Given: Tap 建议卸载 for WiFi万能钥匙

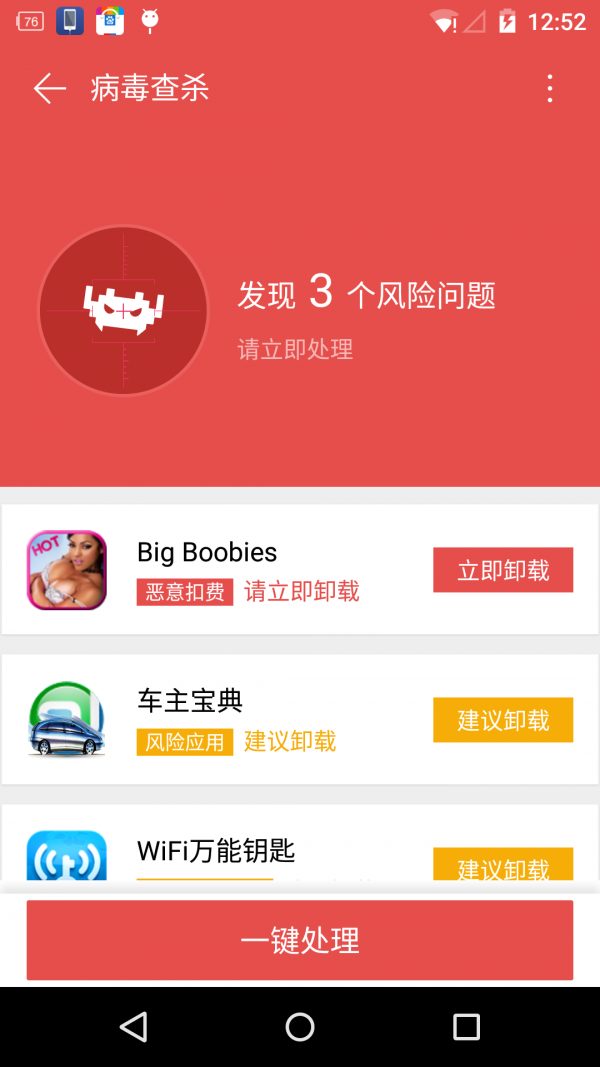Looking at the screenshot, I should (503, 865).
